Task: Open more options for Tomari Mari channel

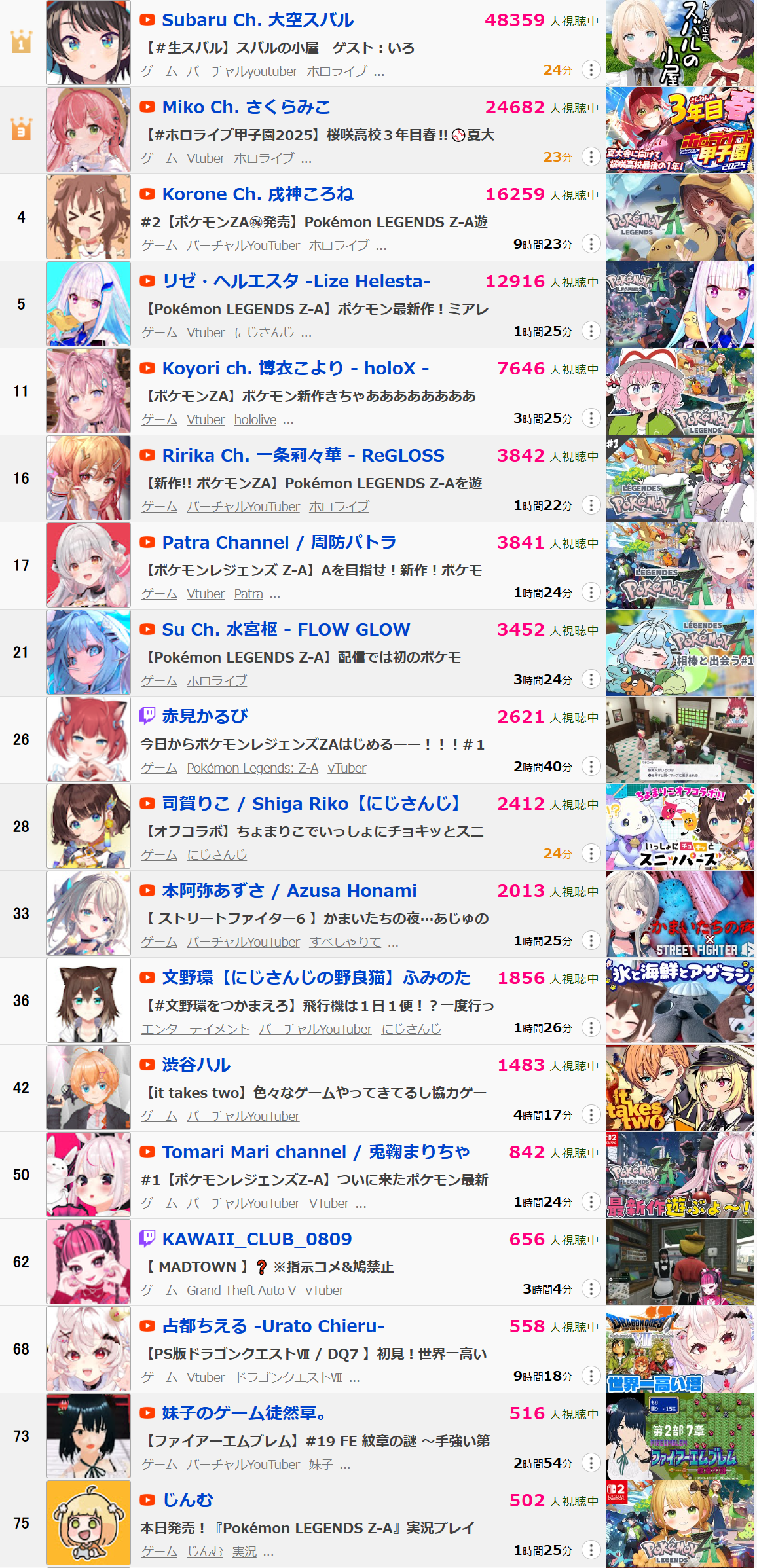Action: pos(591,1201)
